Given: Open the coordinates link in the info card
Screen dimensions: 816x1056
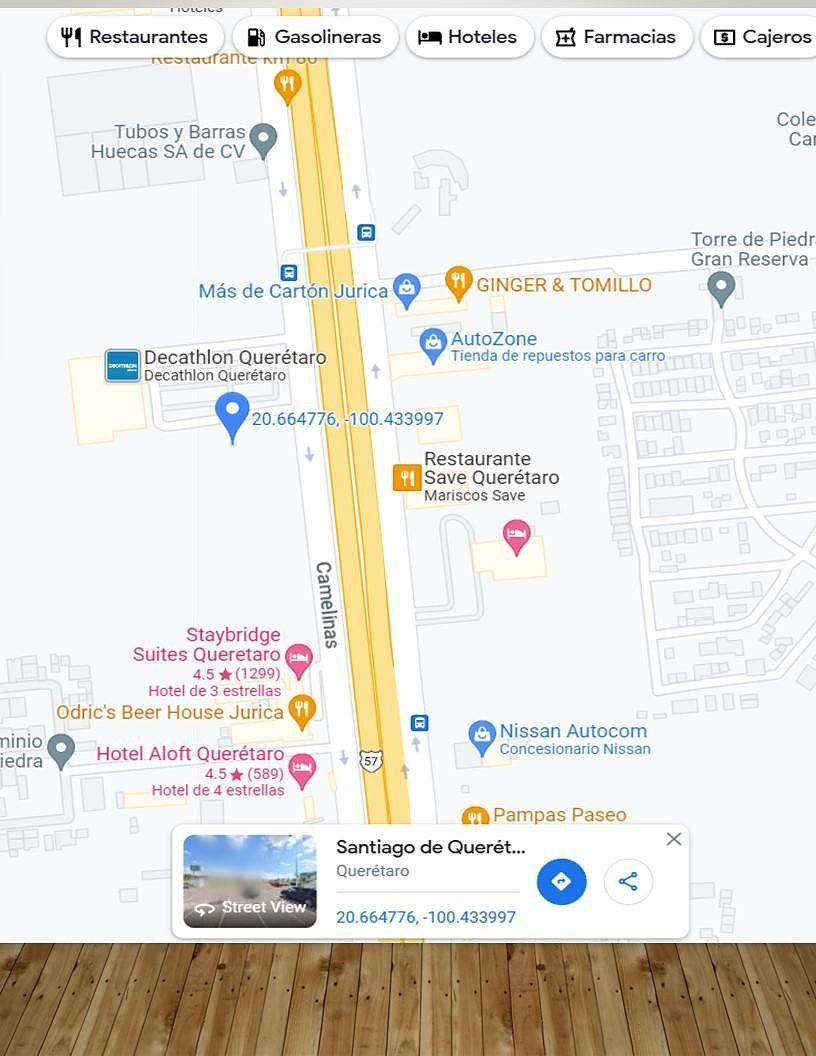Looking at the screenshot, I should point(426,917).
